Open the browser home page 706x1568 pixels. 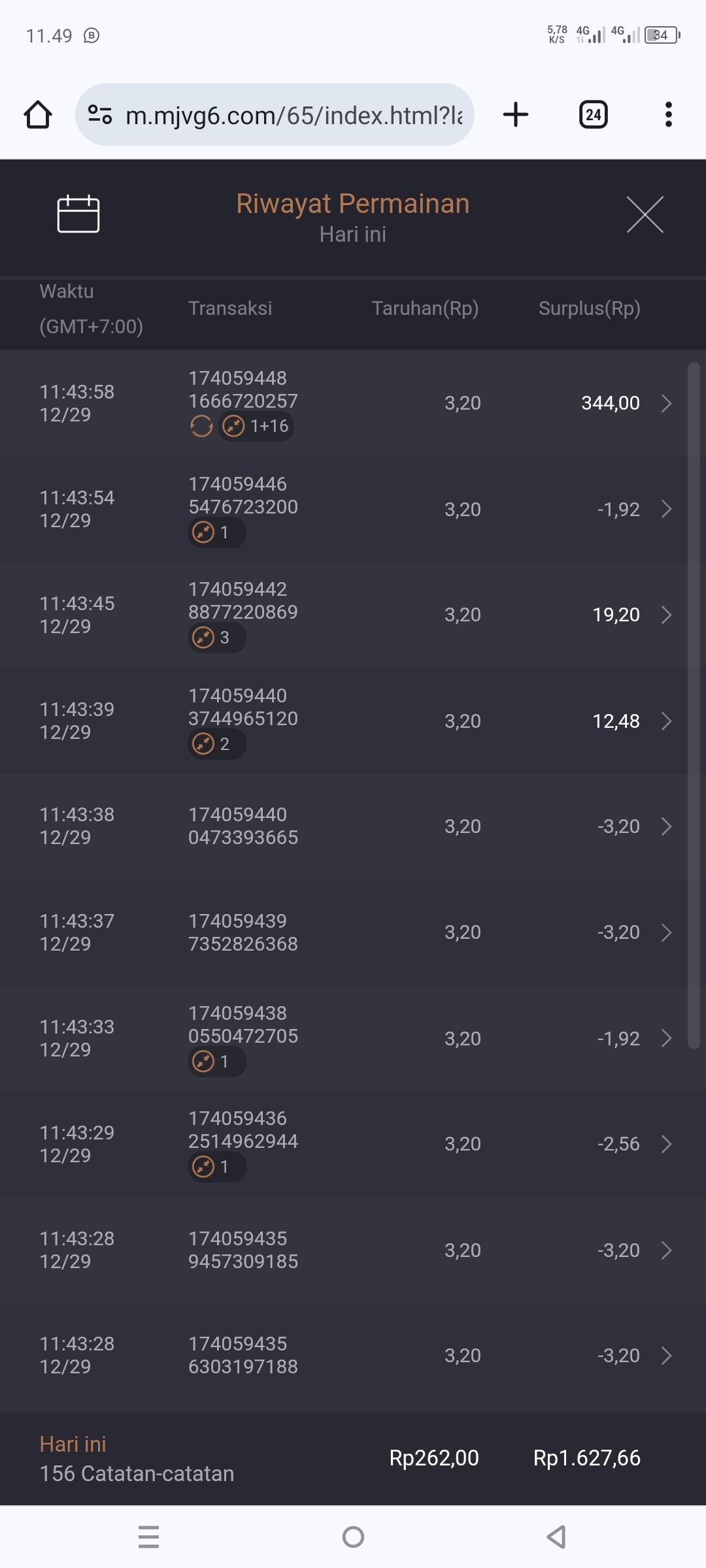coord(38,115)
